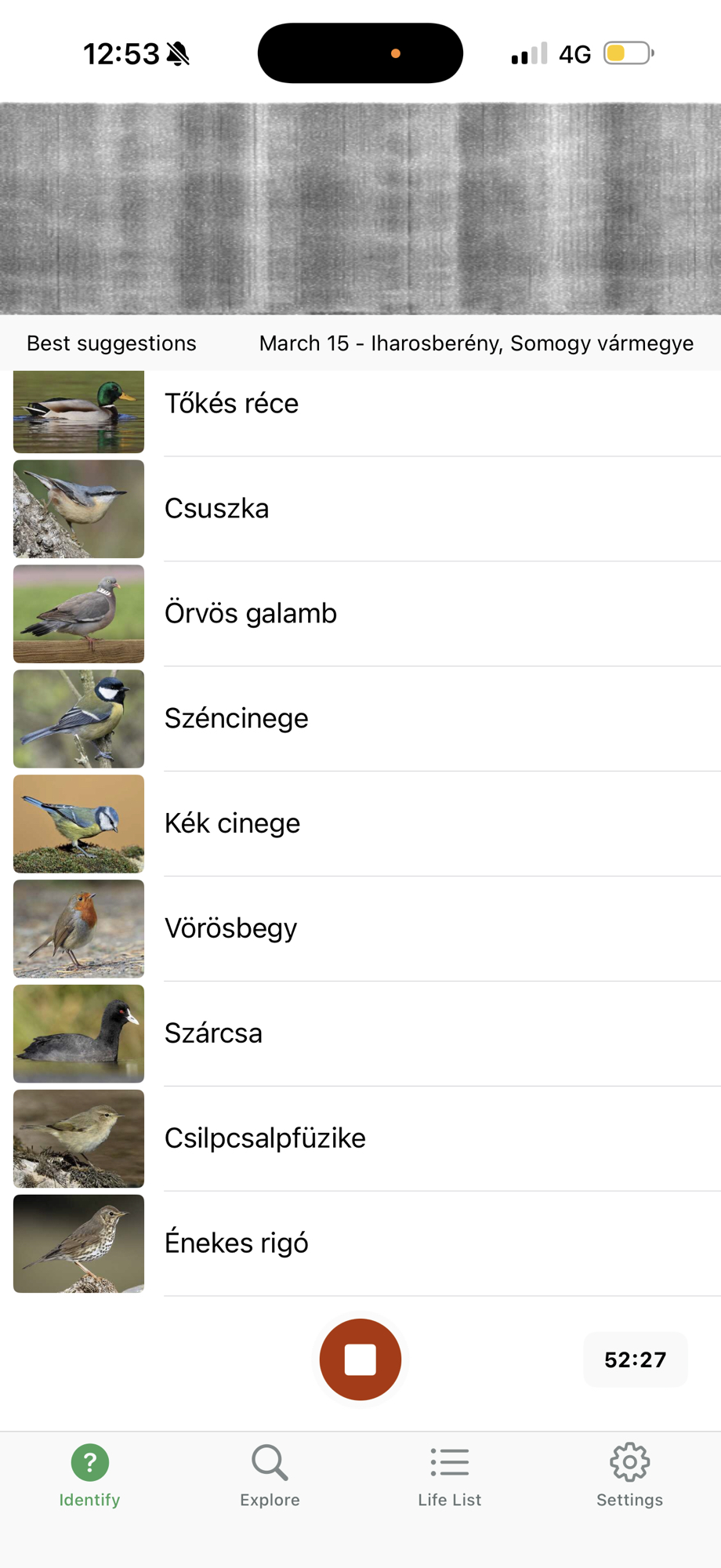Switch to the Explore tab
The width and height of the screenshot is (721, 1568).
tap(270, 1475)
